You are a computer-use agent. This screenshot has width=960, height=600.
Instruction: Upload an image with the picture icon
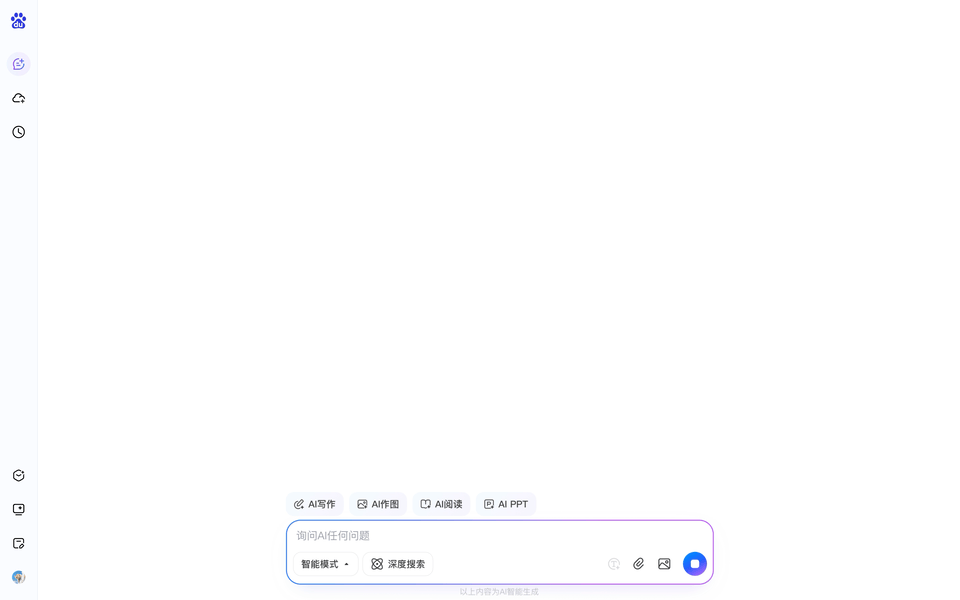[x=664, y=564]
